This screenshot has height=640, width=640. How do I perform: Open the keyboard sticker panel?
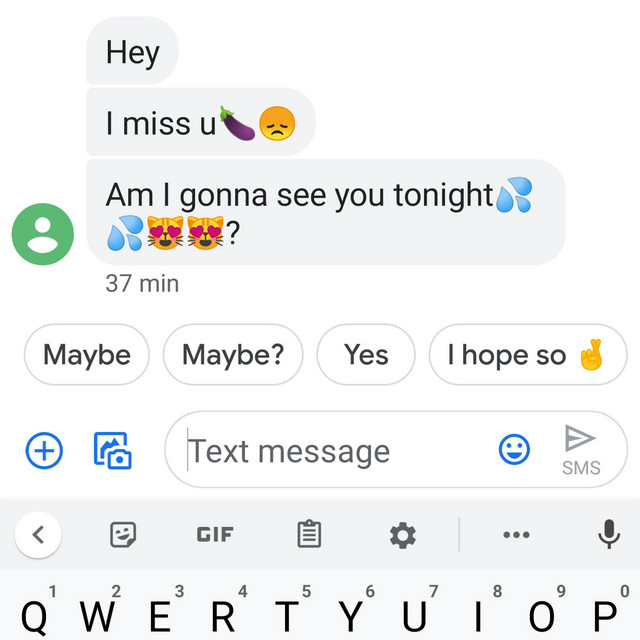(123, 534)
